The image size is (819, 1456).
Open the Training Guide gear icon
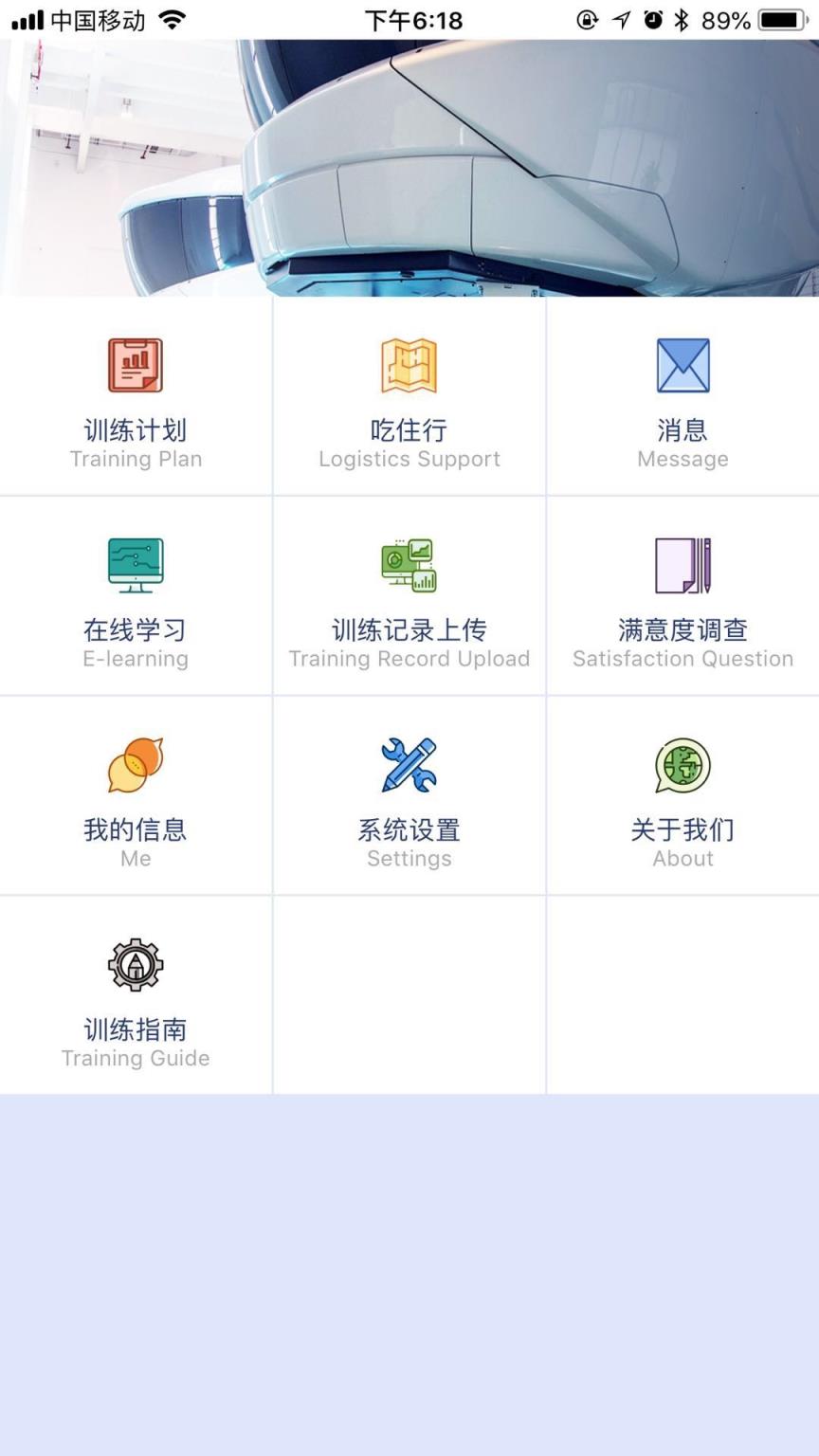[136, 964]
